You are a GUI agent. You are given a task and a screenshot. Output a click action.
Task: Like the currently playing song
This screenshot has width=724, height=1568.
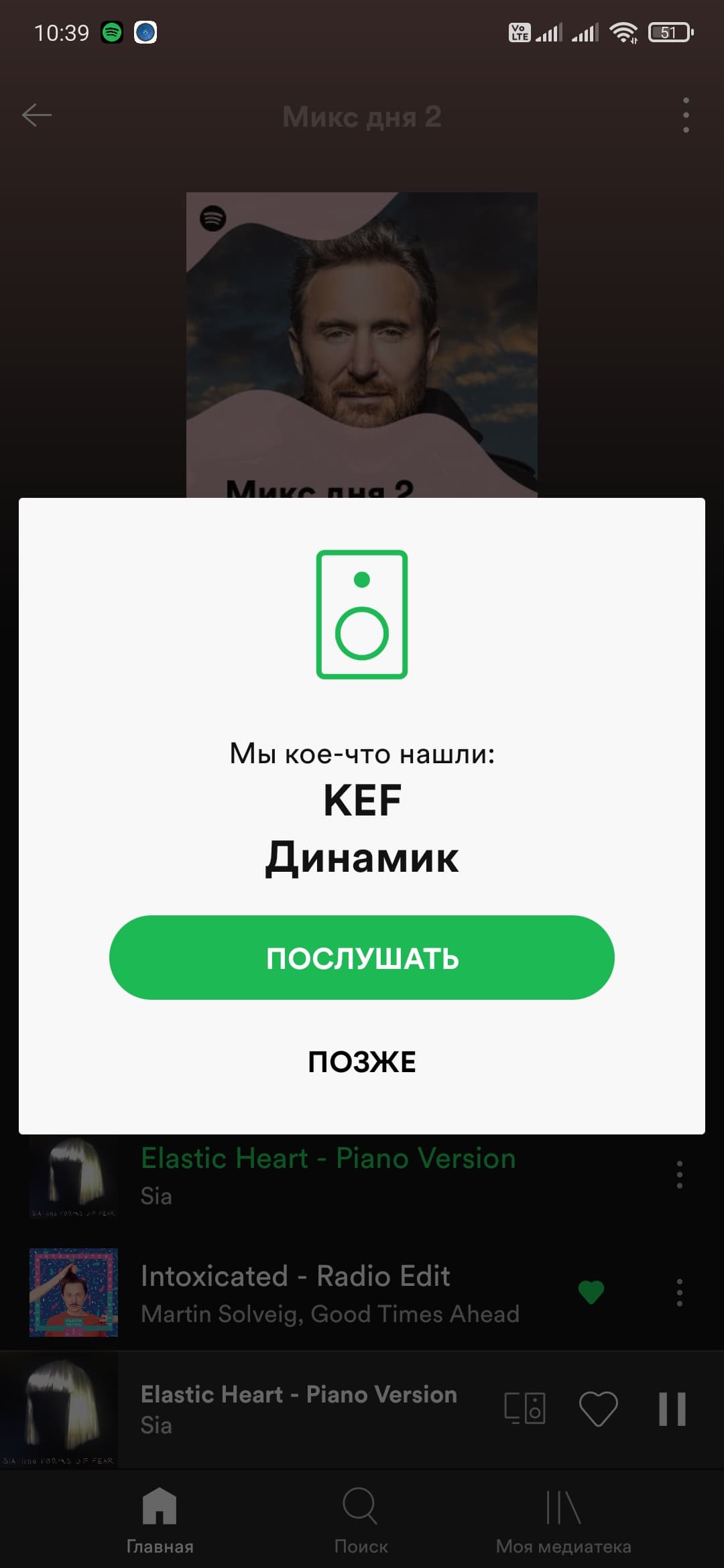[x=598, y=1409]
